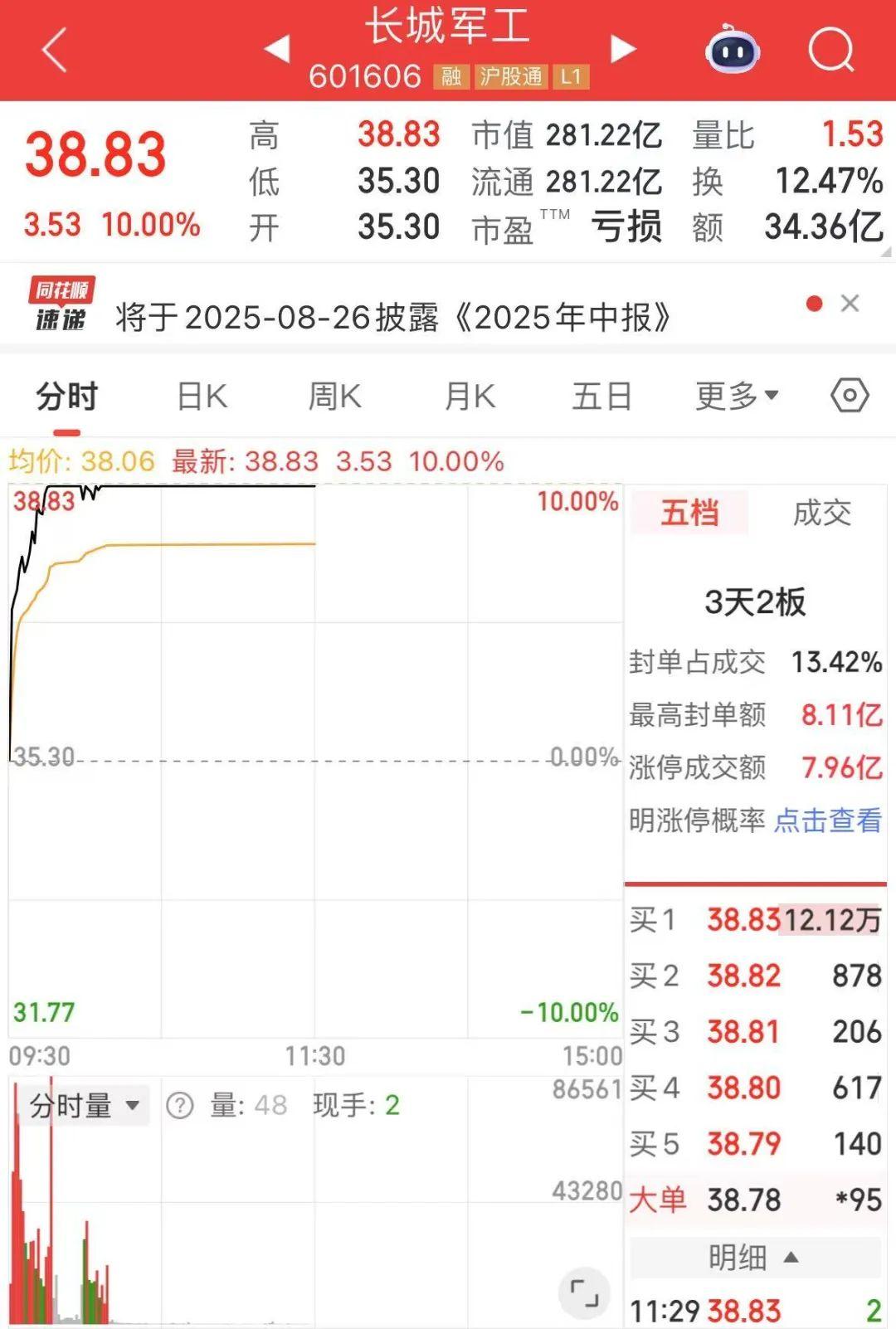The height and width of the screenshot is (1329, 896).
Task: Tap the 买1 volume fill bar
Action: click(x=830, y=921)
